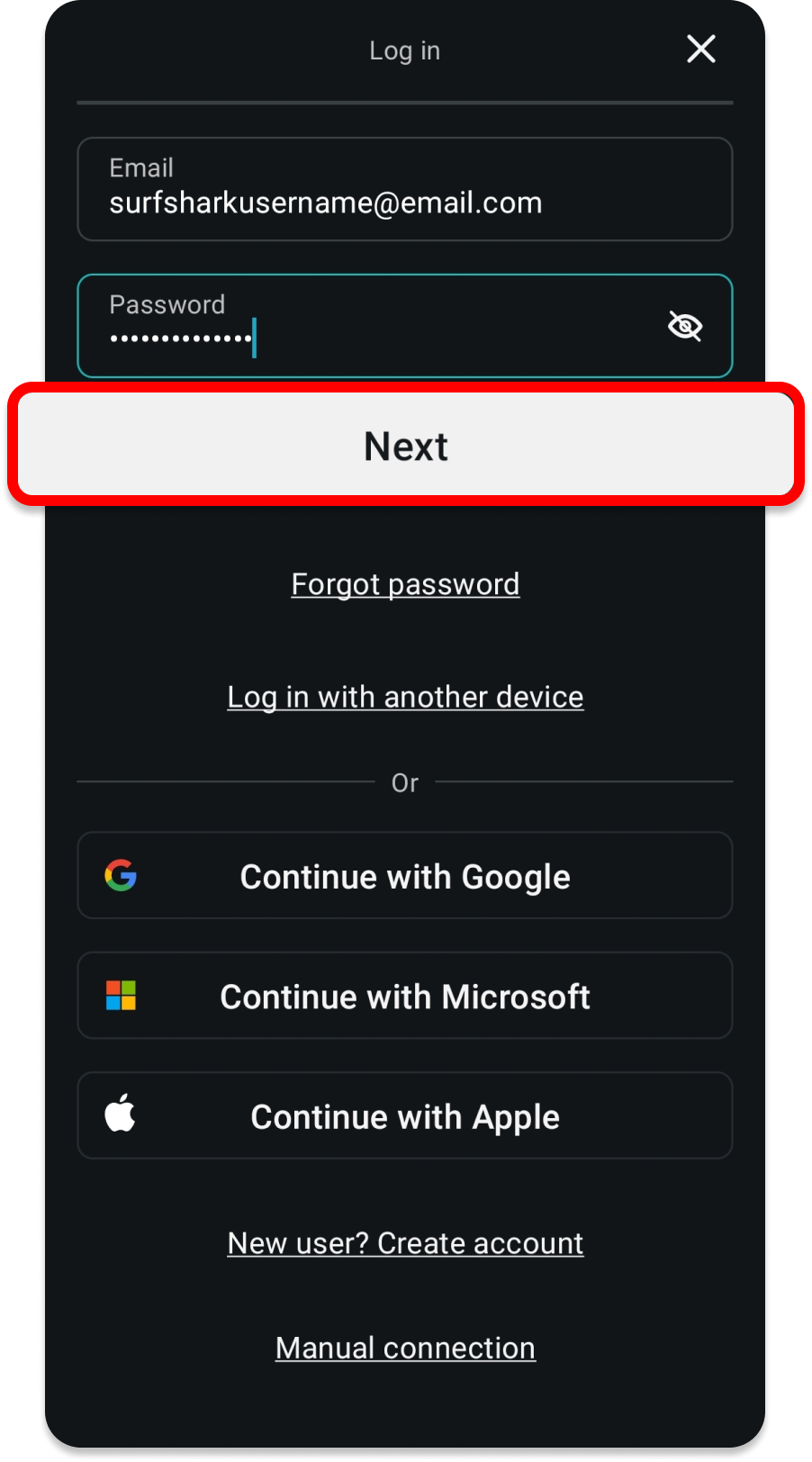
Task: Tap the Next button
Action: tap(405, 446)
